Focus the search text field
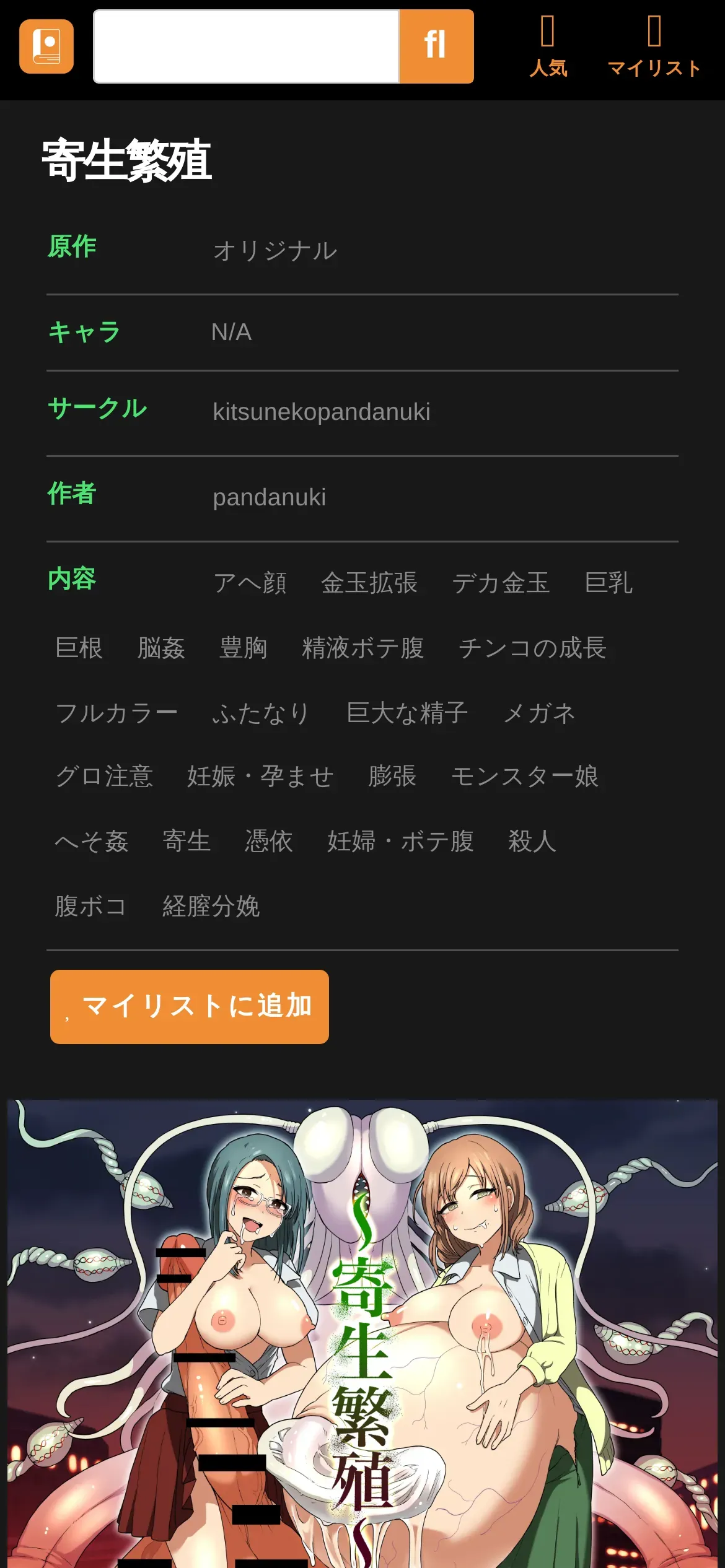This screenshot has width=725, height=1568. (x=246, y=46)
